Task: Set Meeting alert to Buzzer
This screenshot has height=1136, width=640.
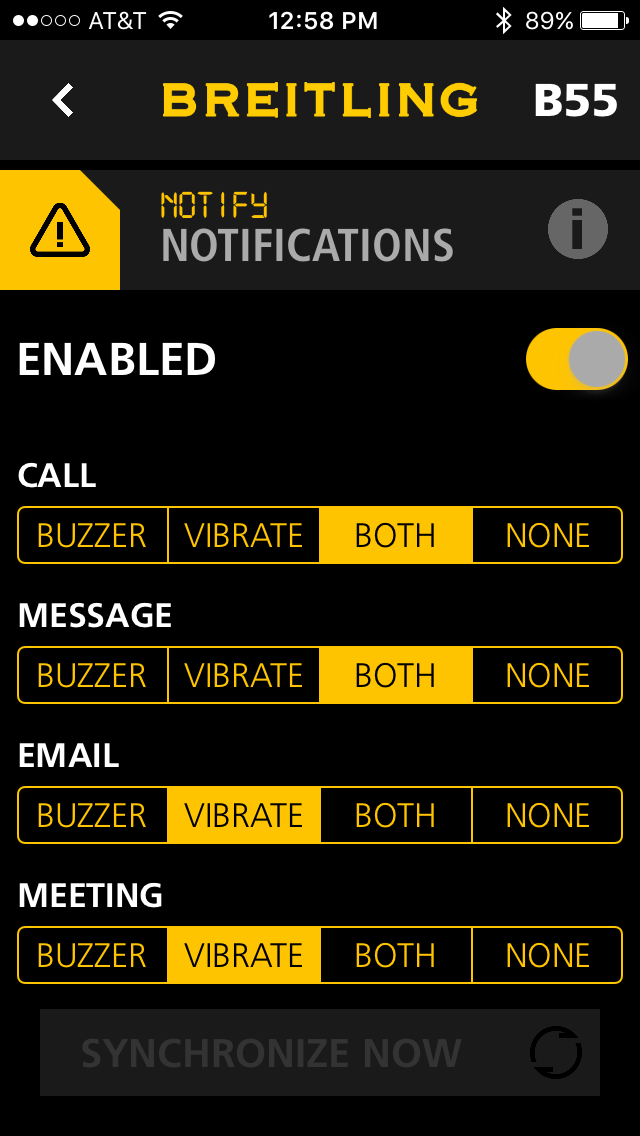Action: pos(92,955)
